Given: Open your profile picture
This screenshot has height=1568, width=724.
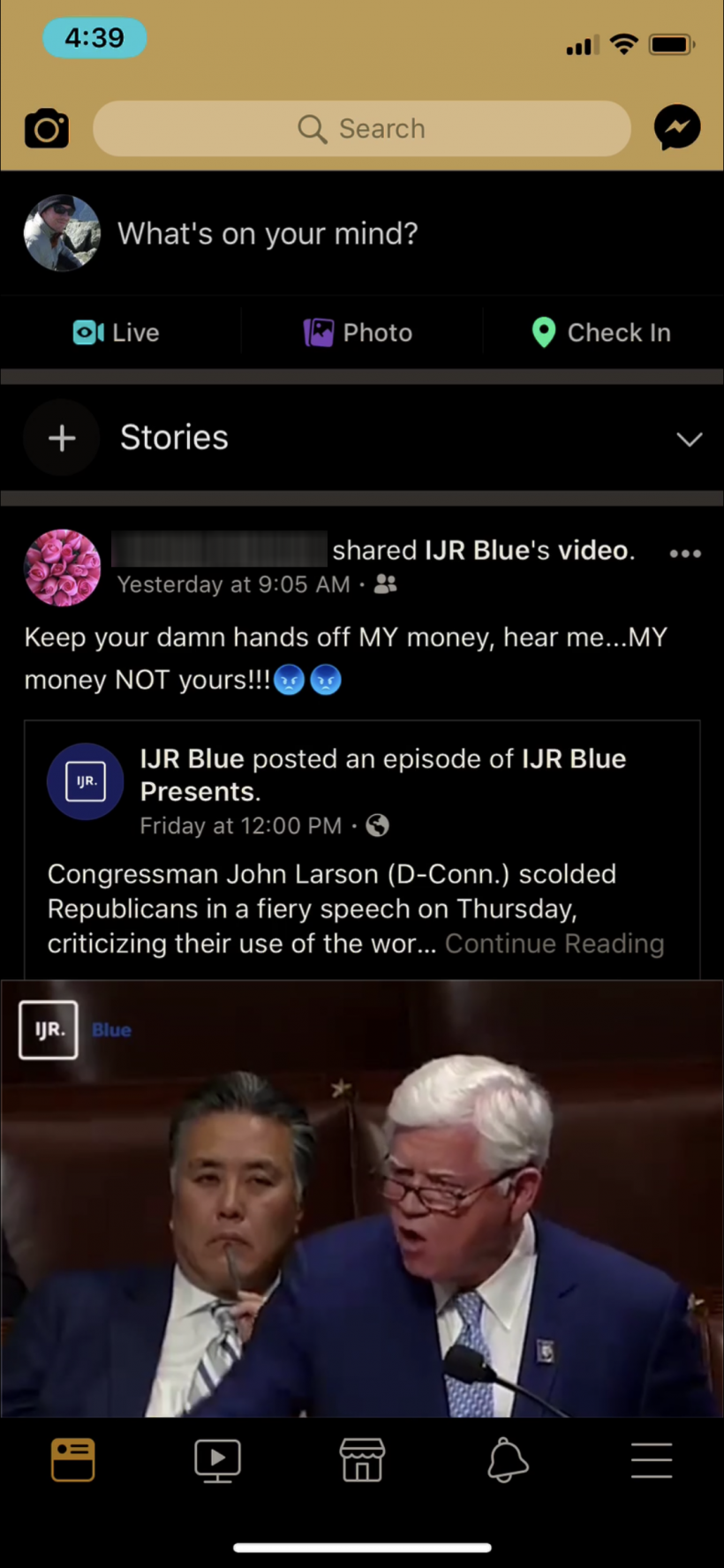Looking at the screenshot, I should click(x=62, y=233).
